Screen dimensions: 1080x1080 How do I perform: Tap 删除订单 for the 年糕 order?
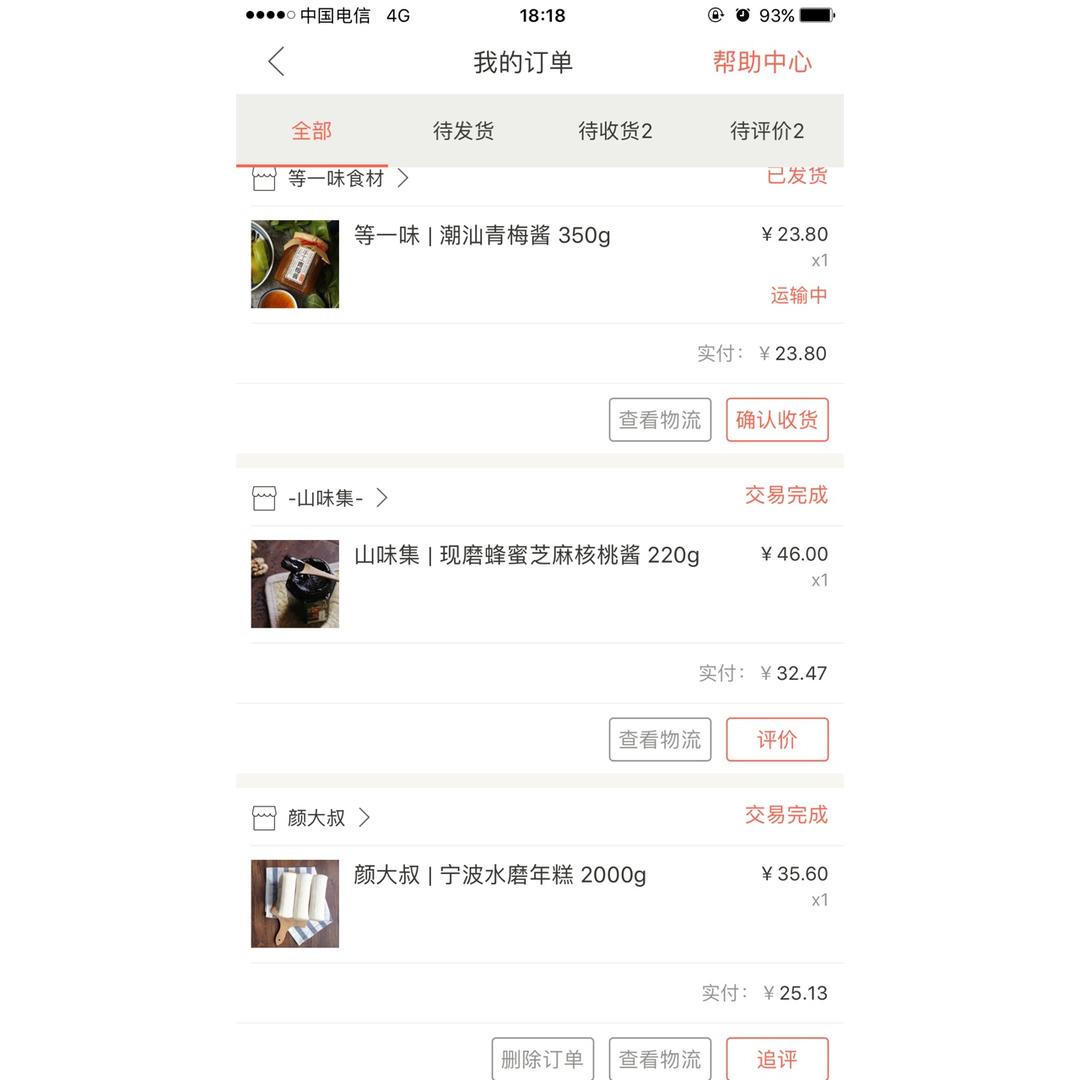[542, 1058]
